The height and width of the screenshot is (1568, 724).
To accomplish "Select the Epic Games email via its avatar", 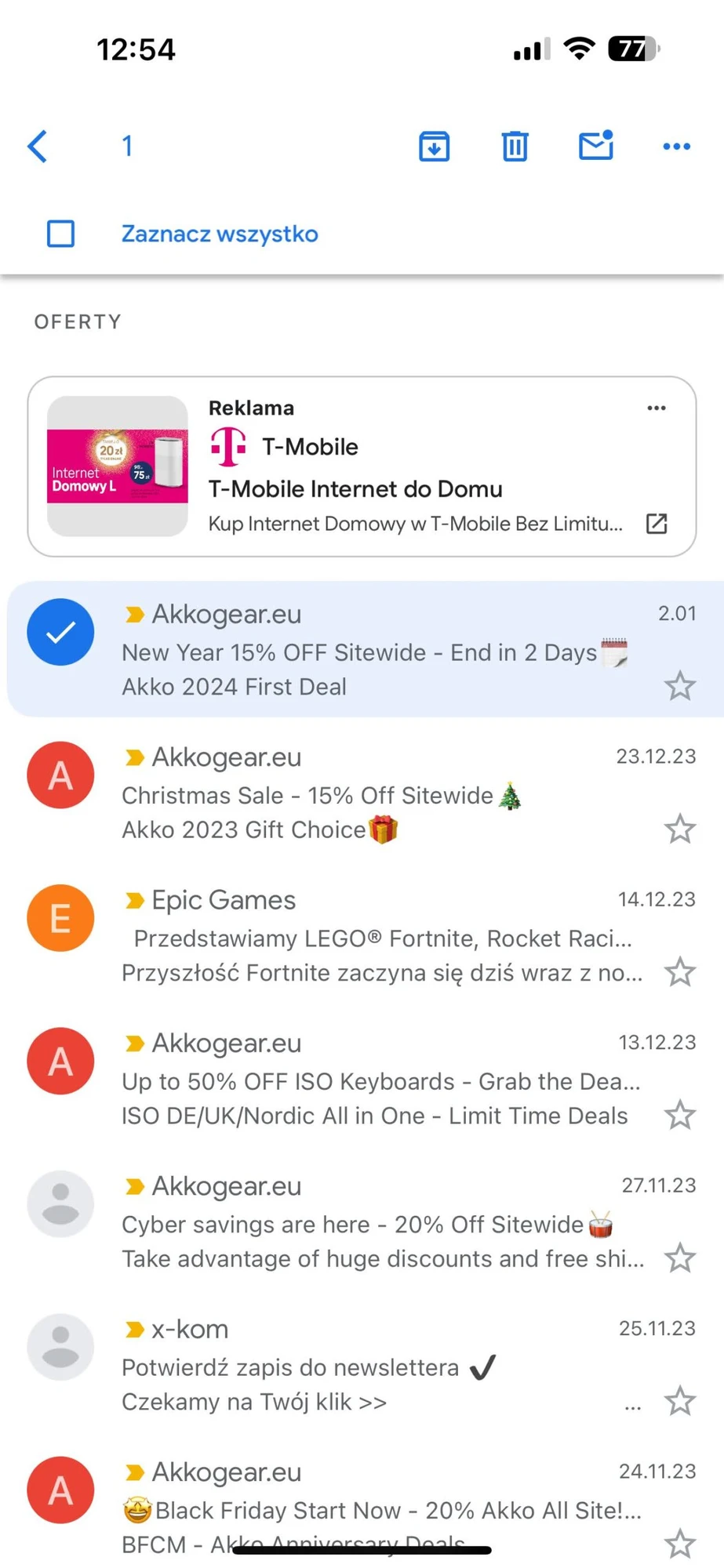I will (x=60, y=918).
